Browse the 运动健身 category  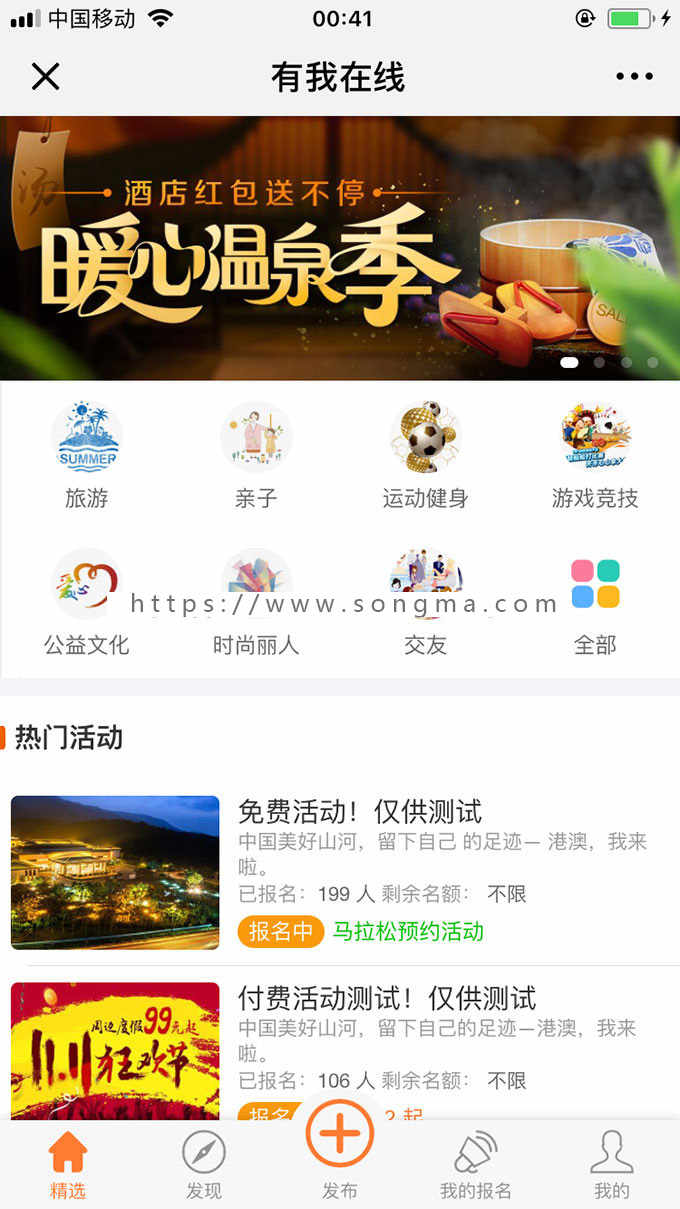point(425,456)
